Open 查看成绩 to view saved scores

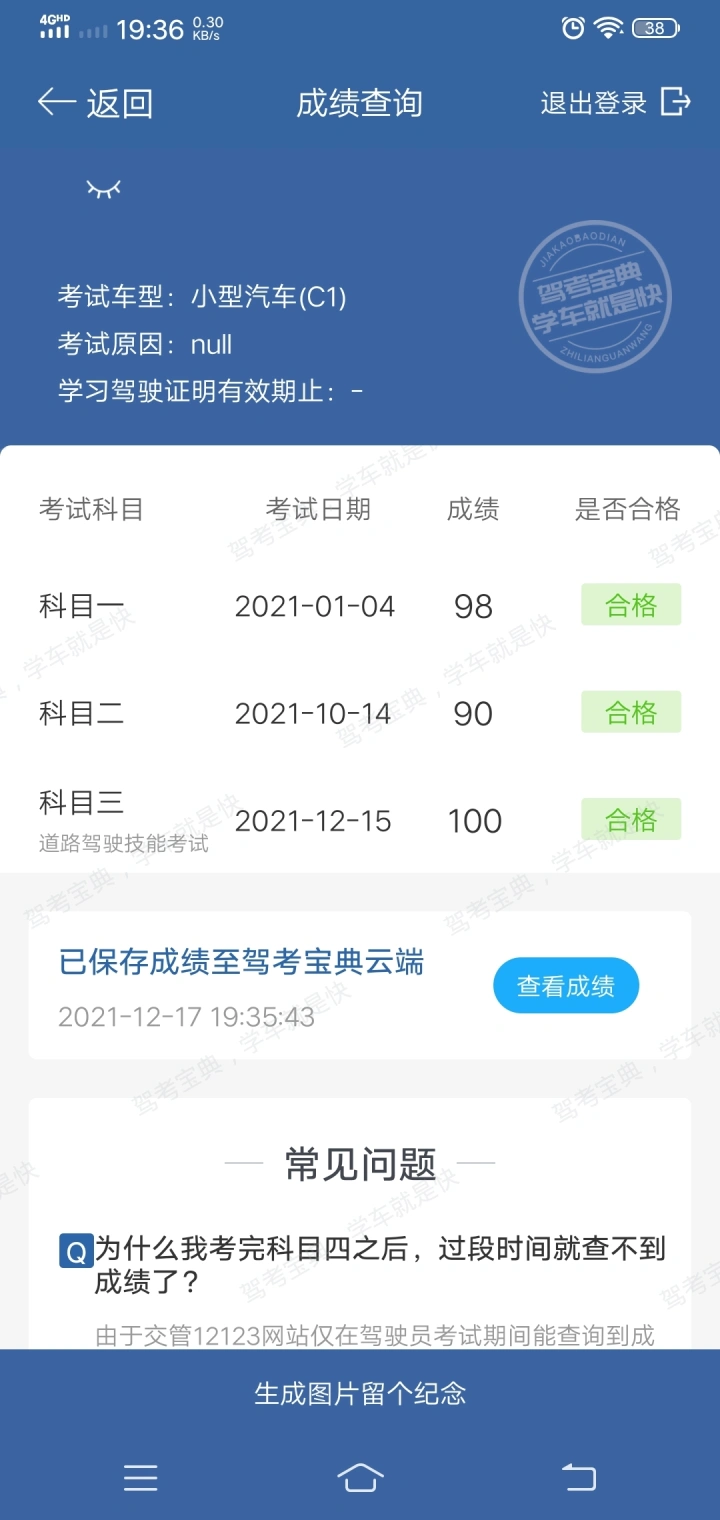[x=566, y=986]
